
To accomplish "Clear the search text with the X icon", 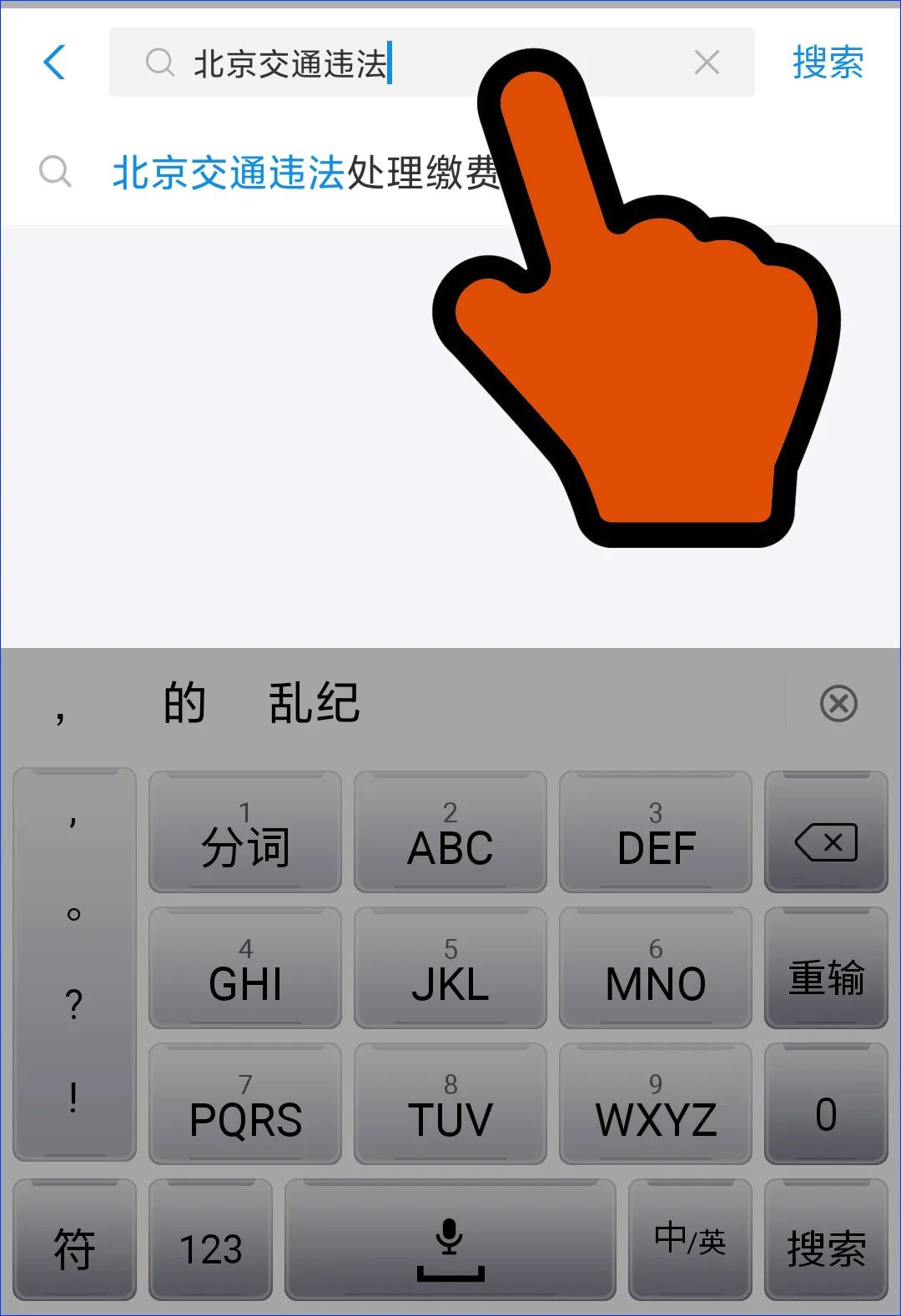I will pos(707,63).
